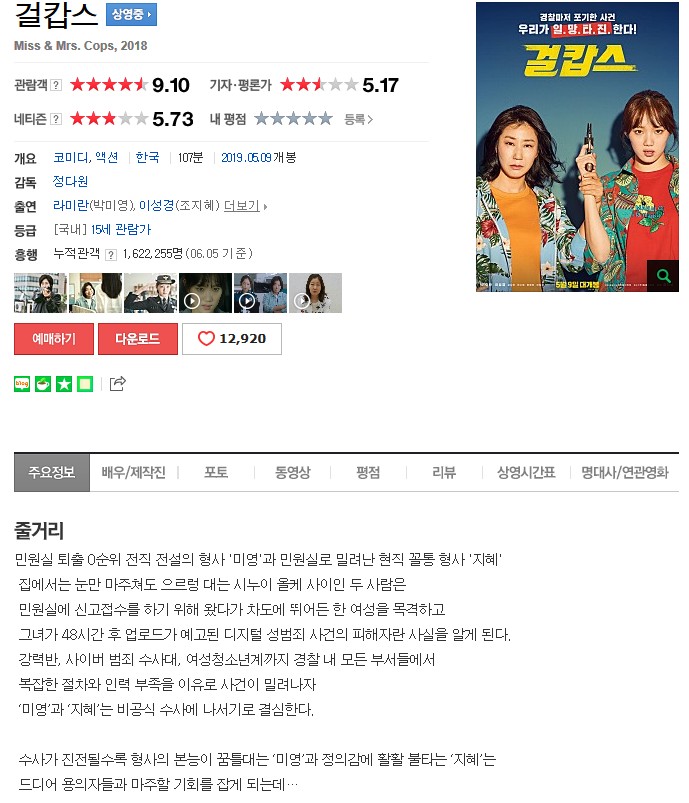Register my rating via 등록

point(358,119)
